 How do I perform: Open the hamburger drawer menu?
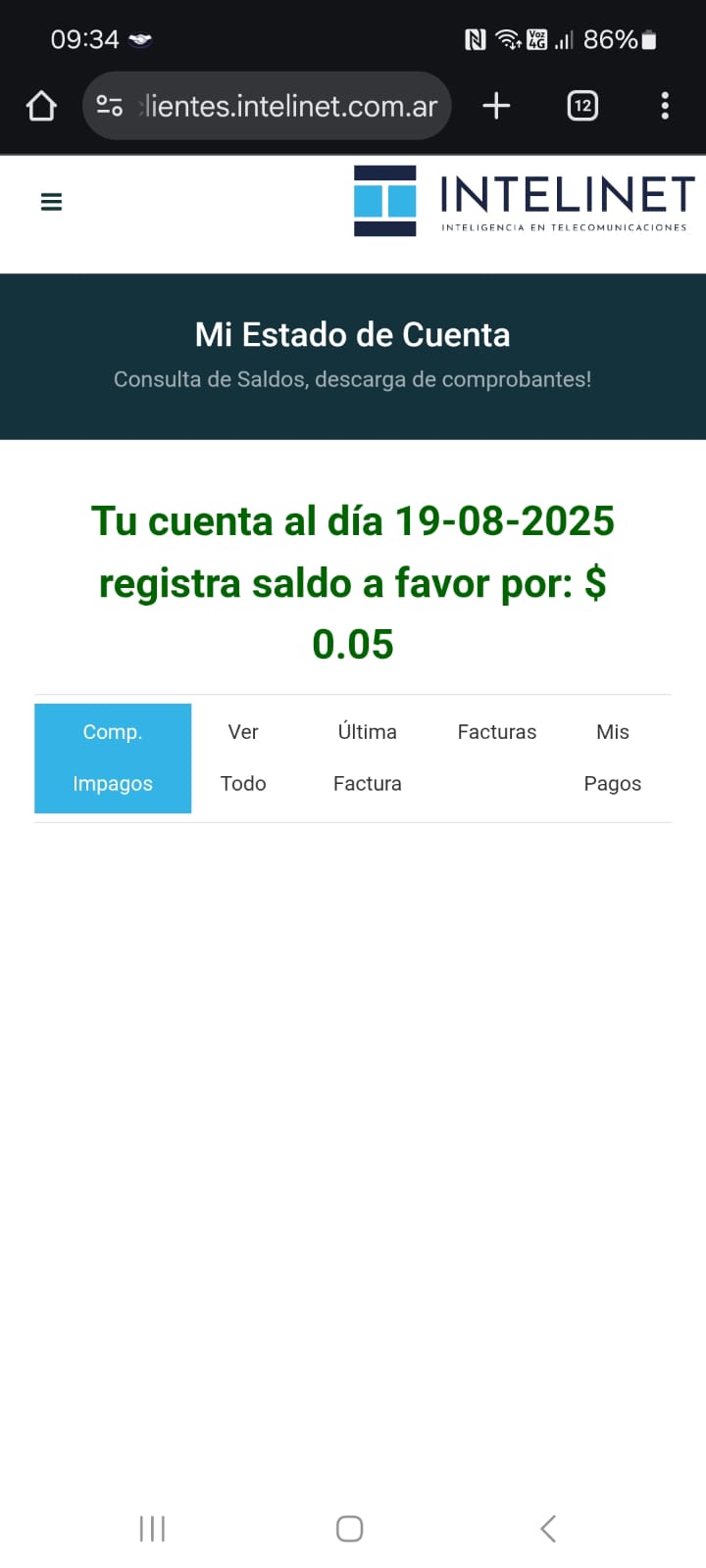51,202
